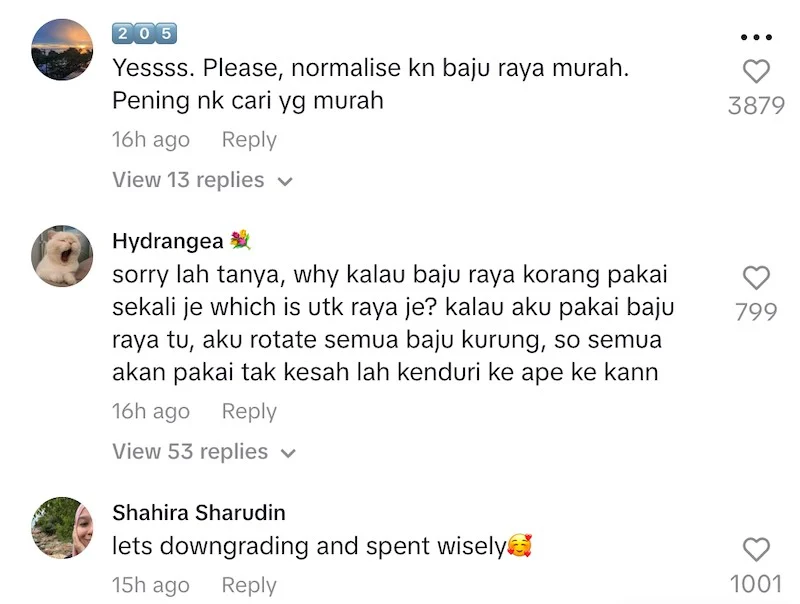The image size is (800, 604).
Task: Open Hydrangea's username
Action: (x=169, y=241)
